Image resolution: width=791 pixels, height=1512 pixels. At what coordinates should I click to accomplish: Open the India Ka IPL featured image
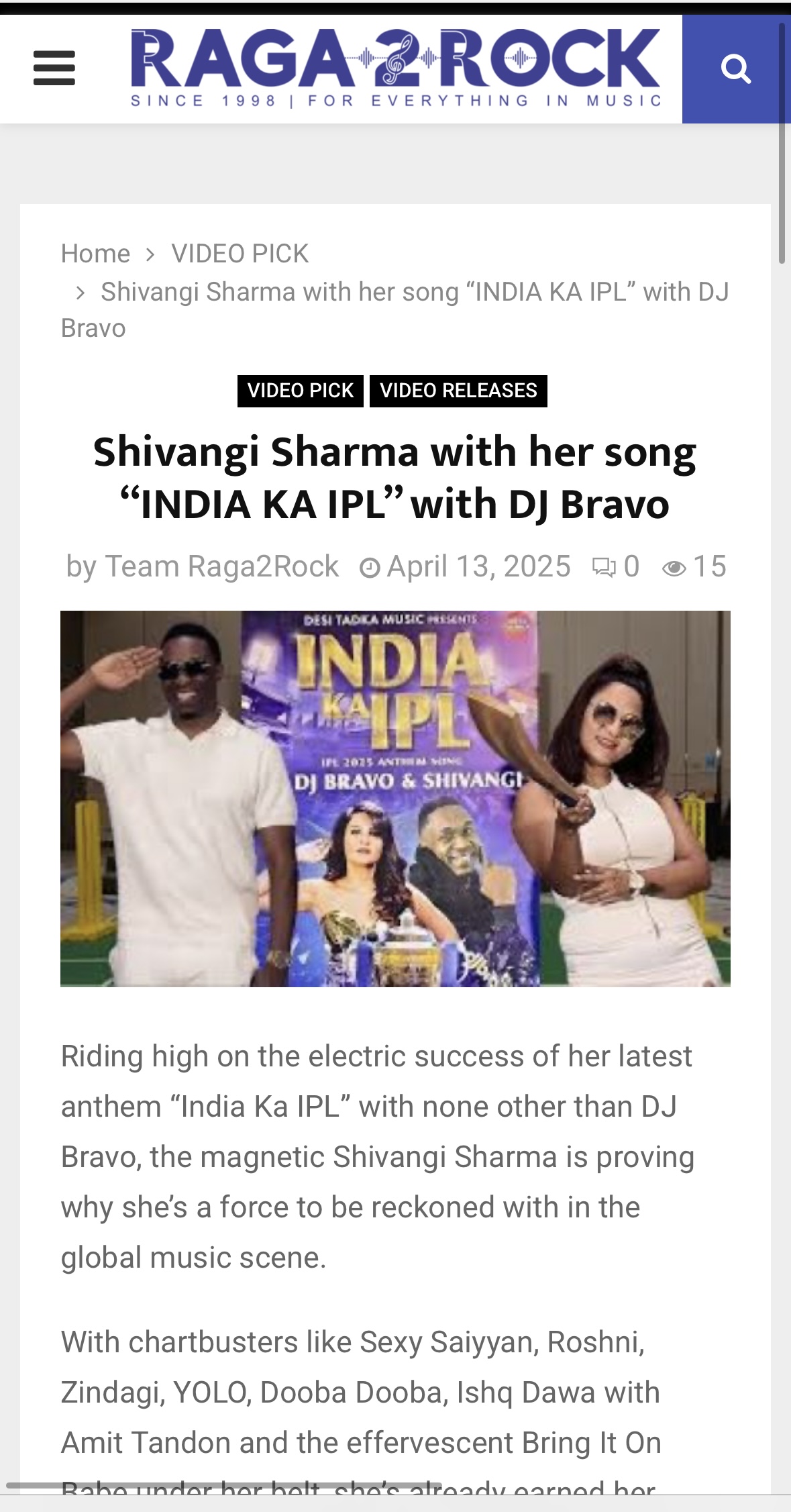pos(395,798)
